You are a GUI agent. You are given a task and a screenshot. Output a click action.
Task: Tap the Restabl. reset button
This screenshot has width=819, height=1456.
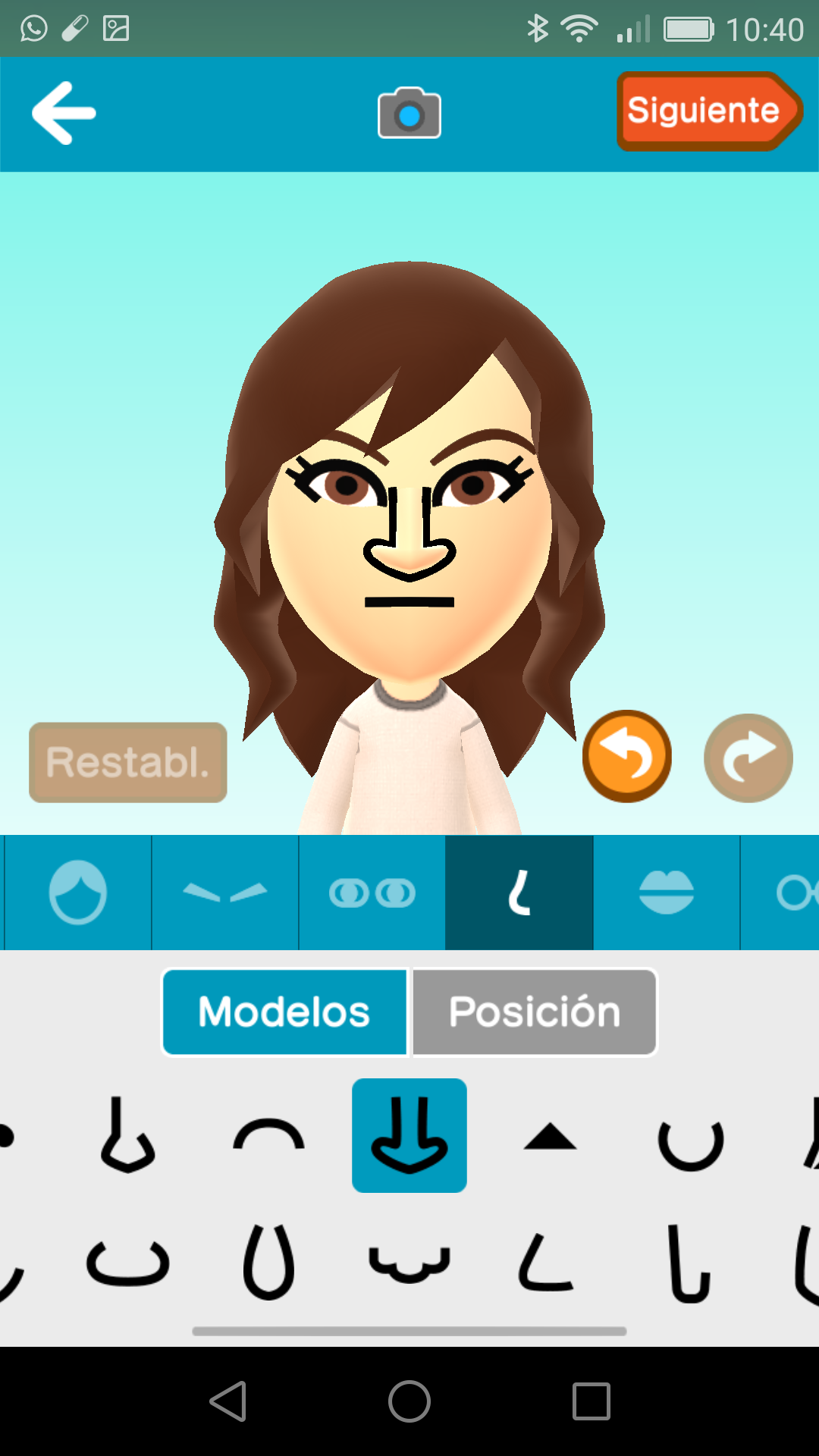pyautogui.click(x=128, y=762)
